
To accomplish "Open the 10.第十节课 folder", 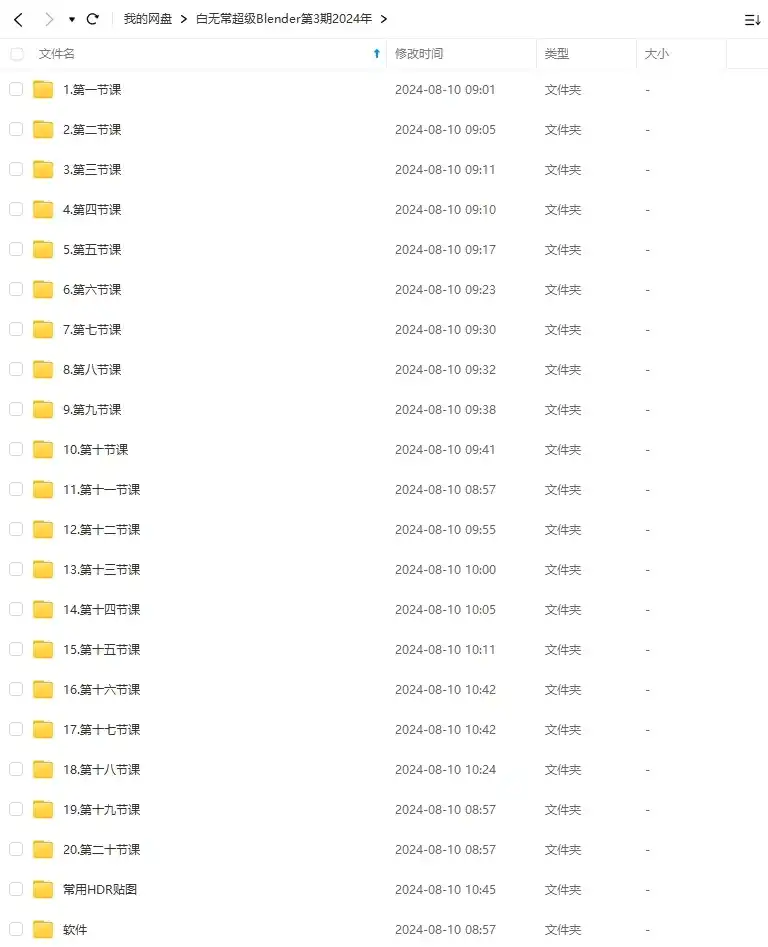I will [95, 450].
